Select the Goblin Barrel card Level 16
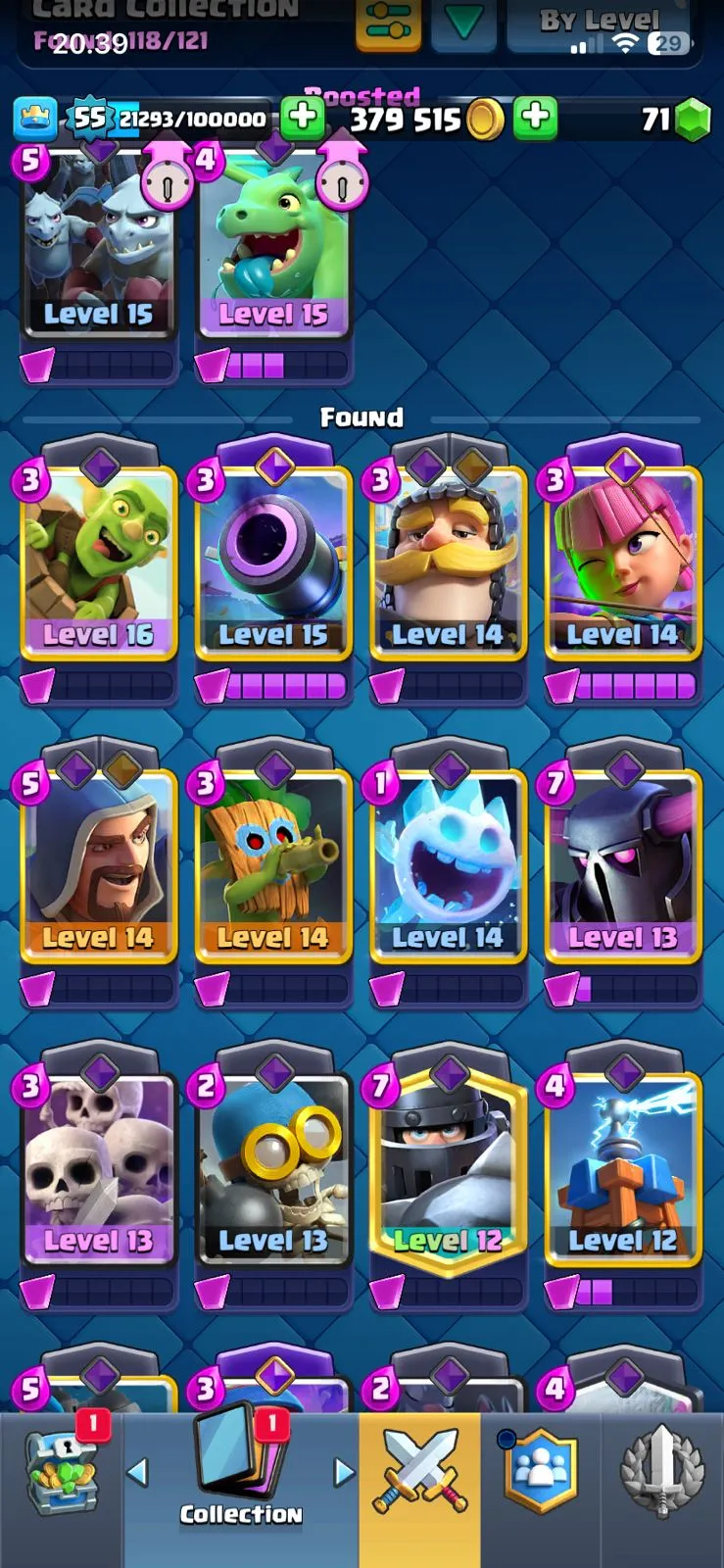The height and width of the screenshot is (1568, 724). pos(98,563)
